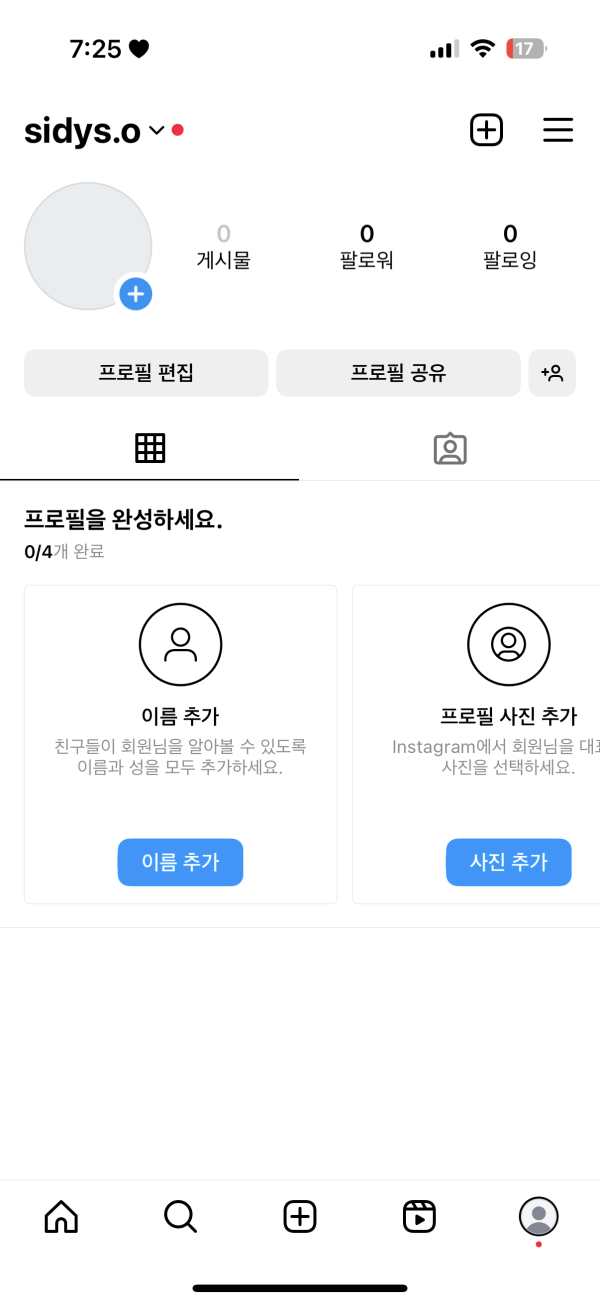Open the Search tab in bottom bar
Image resolution: width=600 pixels, height=1304 pixels.
[x=180, y=1216]
